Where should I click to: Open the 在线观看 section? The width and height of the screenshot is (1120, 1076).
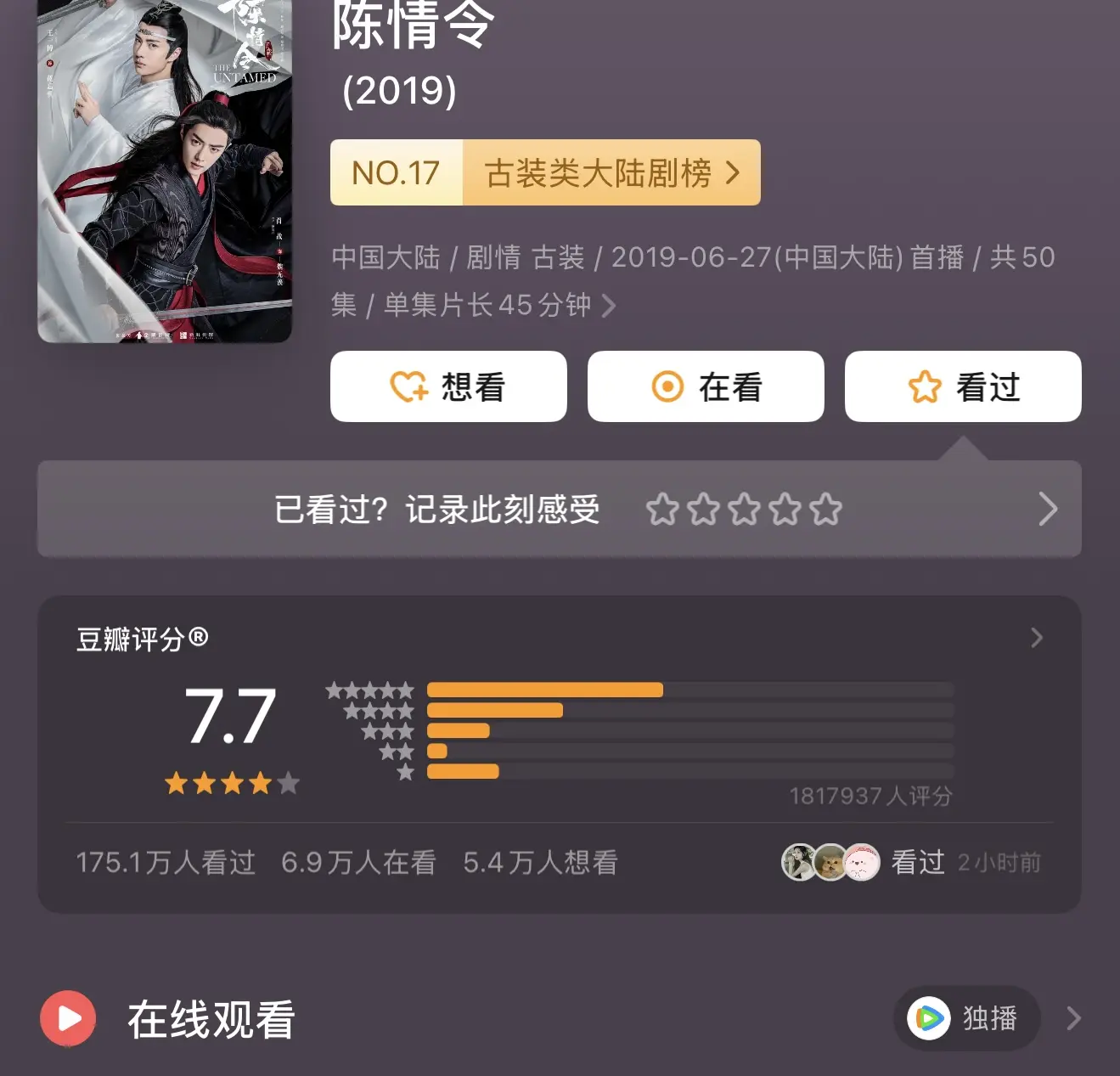[211, 1019]
